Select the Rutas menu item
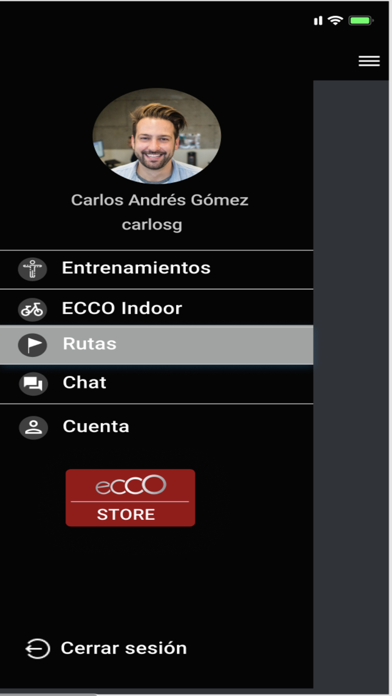Image resolution: width=392 pixels, height=696 pixels. tap(156, 344)
